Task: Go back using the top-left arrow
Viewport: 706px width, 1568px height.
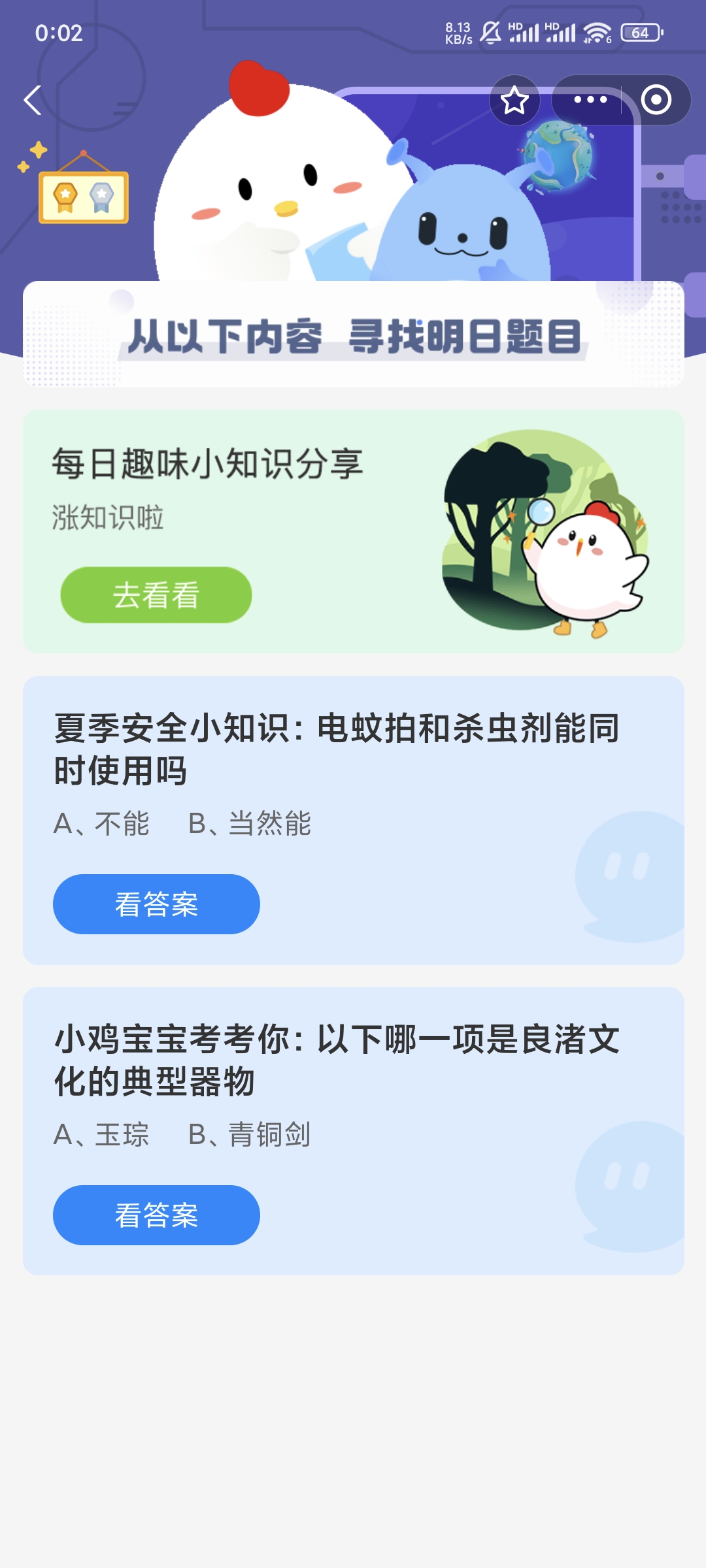Action: point(33,100)
